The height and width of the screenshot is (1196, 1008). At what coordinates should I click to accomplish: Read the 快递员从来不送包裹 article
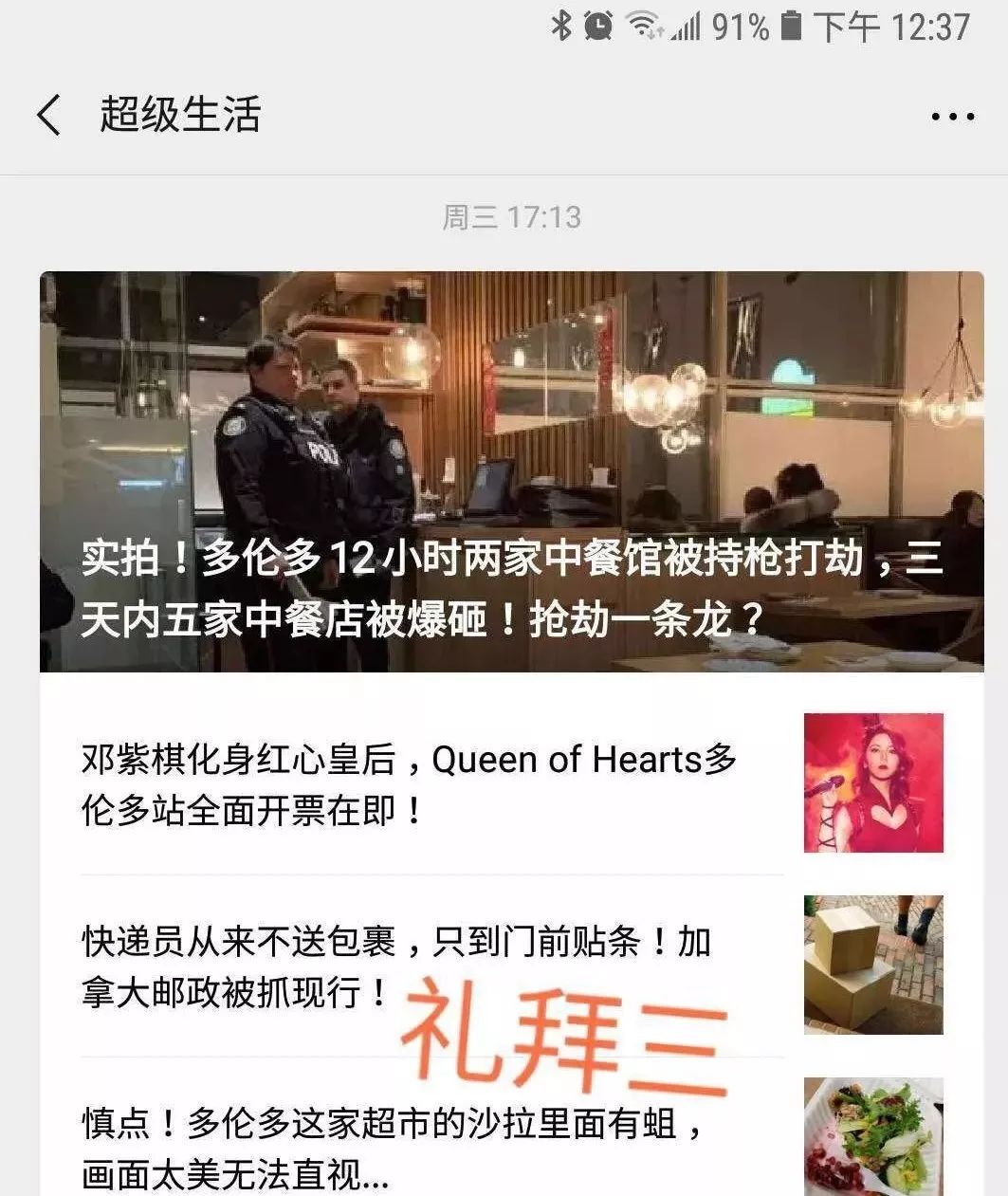click(x=396, y=966)
